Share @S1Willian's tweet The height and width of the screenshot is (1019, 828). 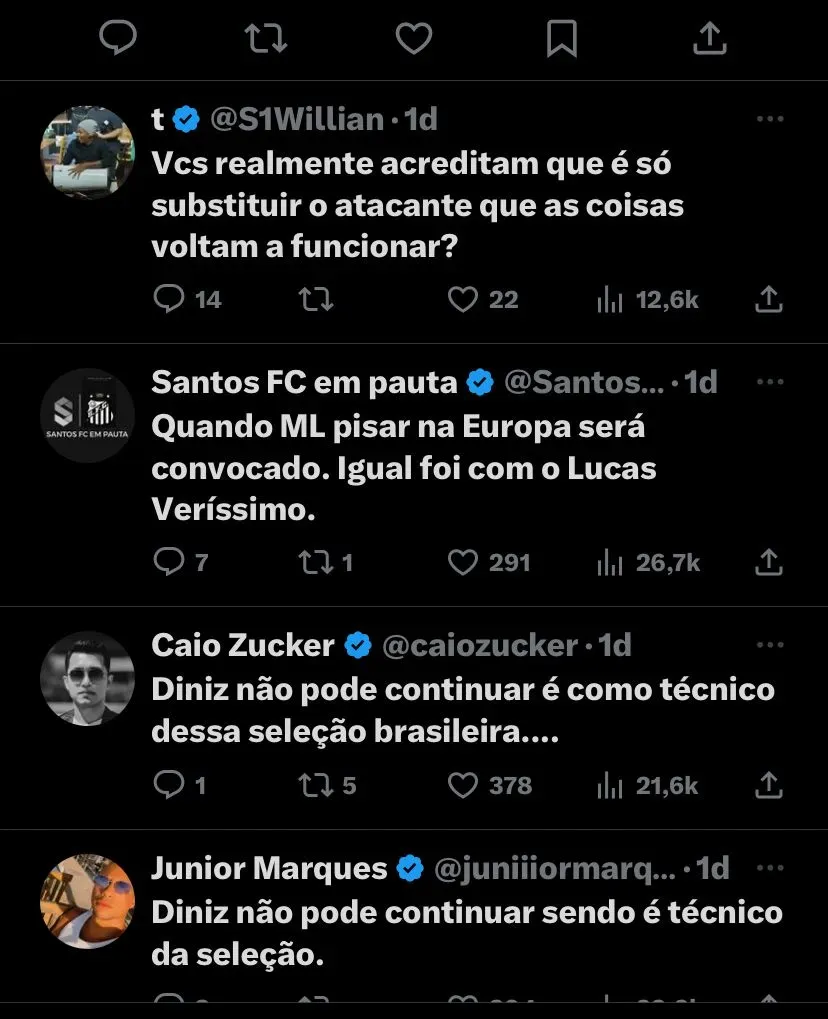click(x=768, y=299)
